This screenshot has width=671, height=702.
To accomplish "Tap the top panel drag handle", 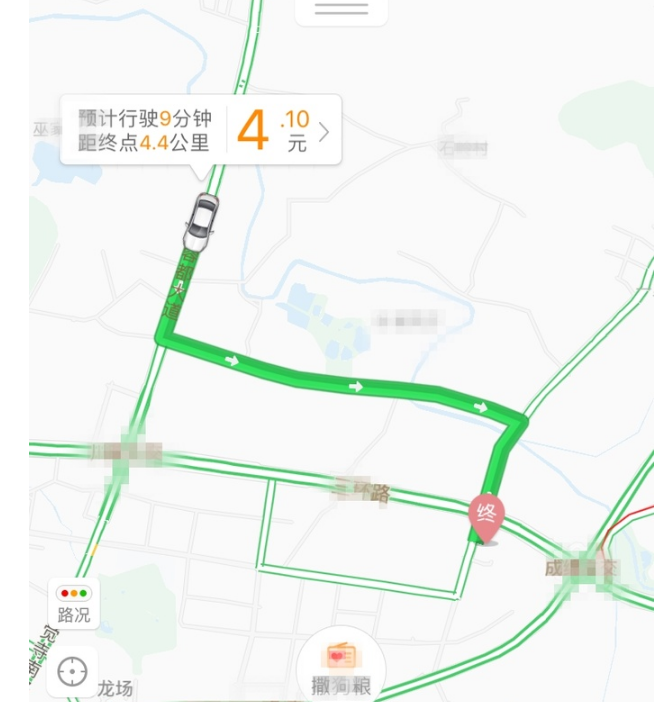I will (341, 9).
